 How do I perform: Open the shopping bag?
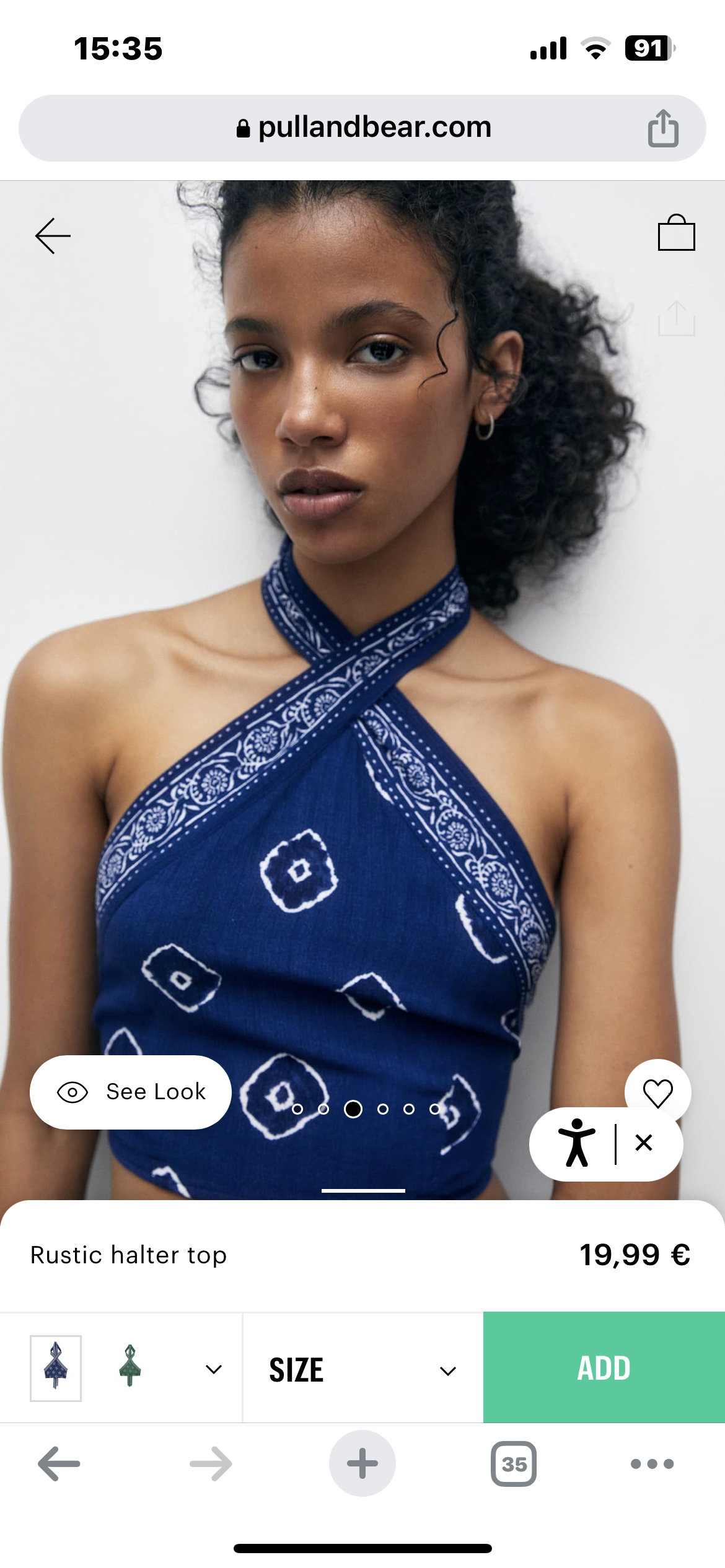676,233
